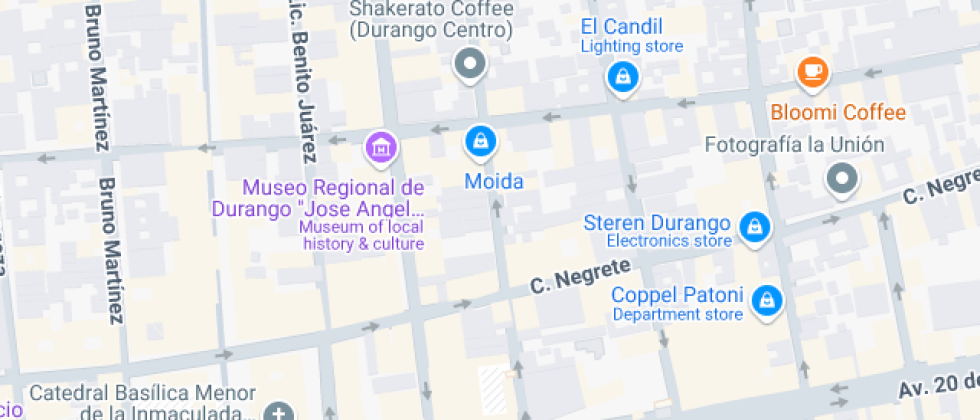The image size is (980, 420).
Task: Tap the Bloomi Coffee marker
Action: [812, 72]
